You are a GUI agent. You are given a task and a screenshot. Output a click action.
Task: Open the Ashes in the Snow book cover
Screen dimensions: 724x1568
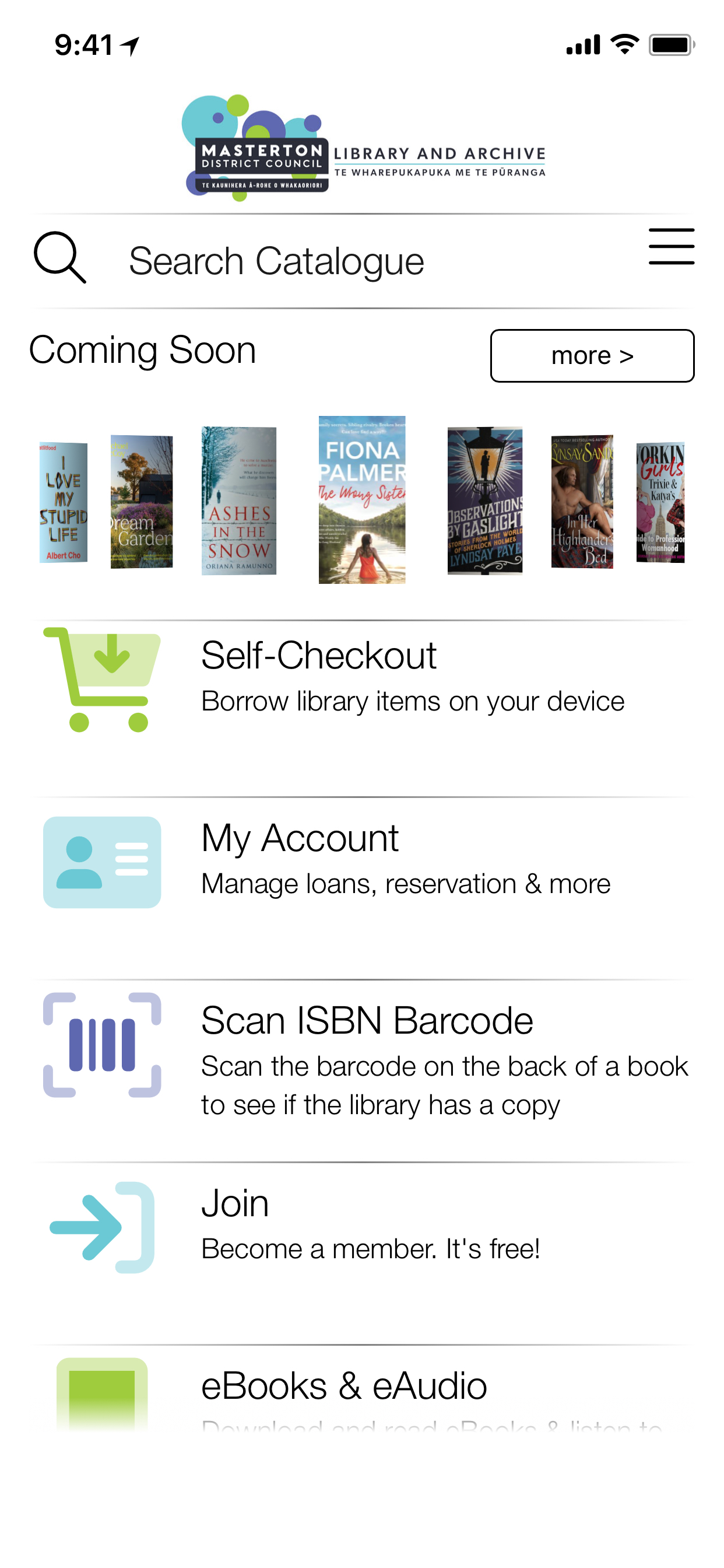click(x=238, y=501)
